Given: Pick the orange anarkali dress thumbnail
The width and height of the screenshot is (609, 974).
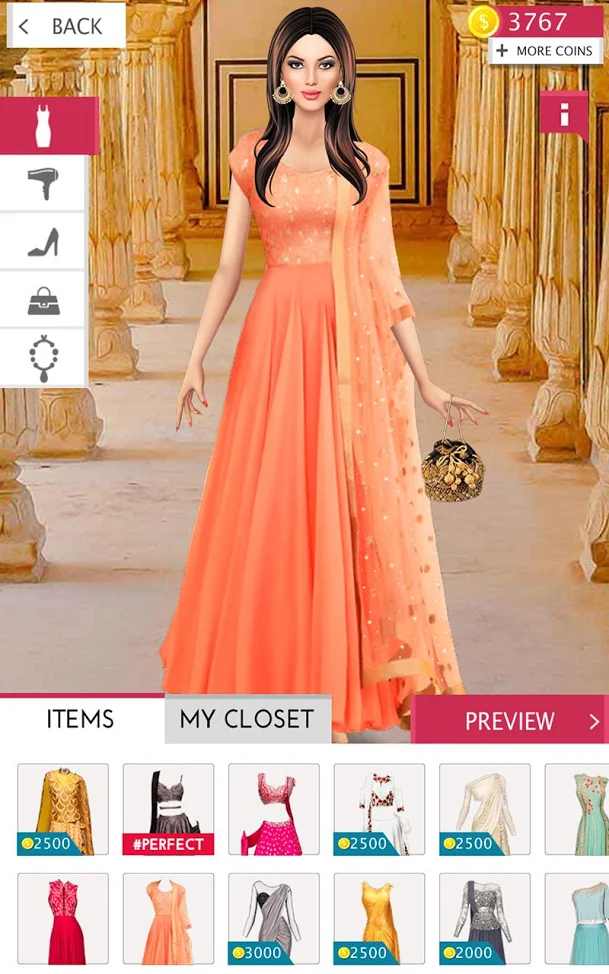Looking at the screenshot, I should tap(168, 918).
